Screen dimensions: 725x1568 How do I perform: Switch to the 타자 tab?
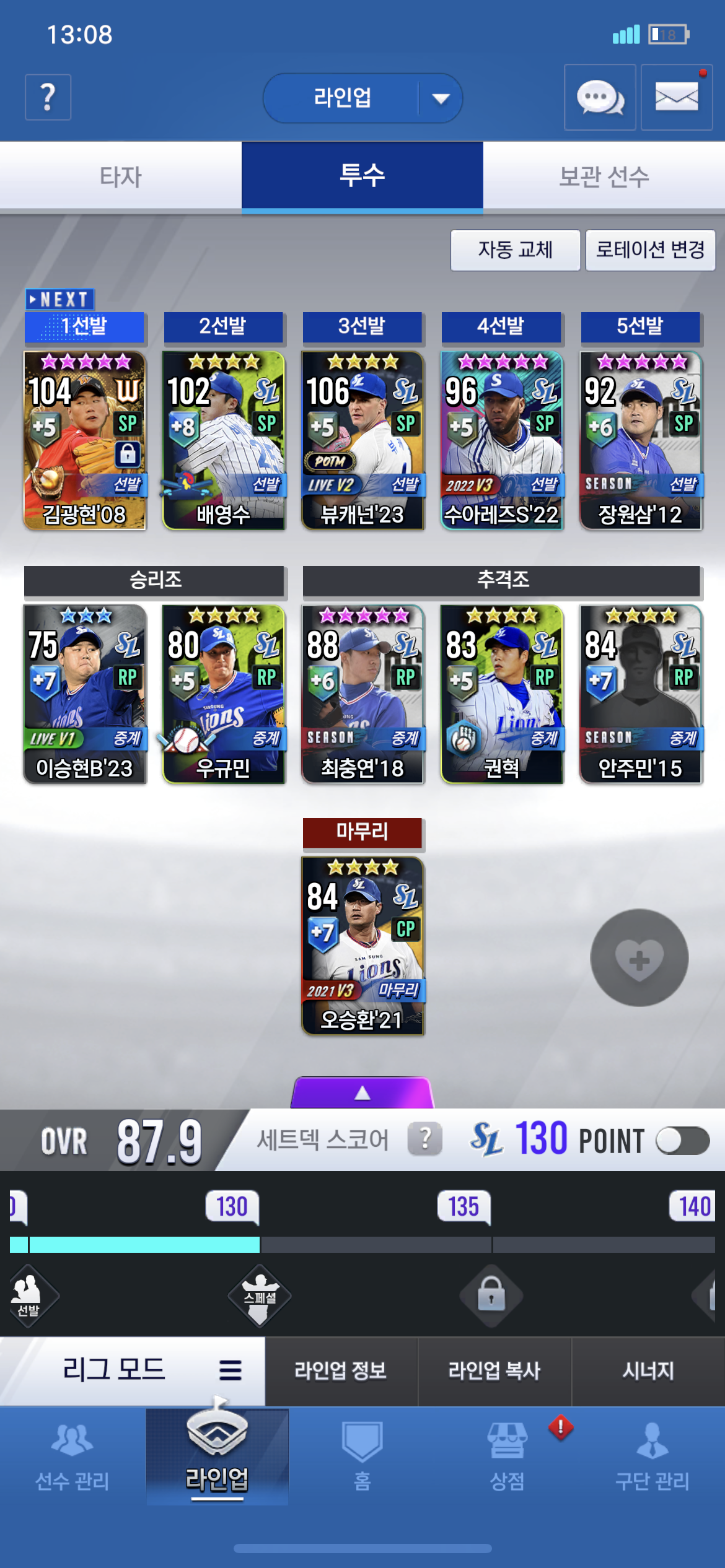coord(121,176)
